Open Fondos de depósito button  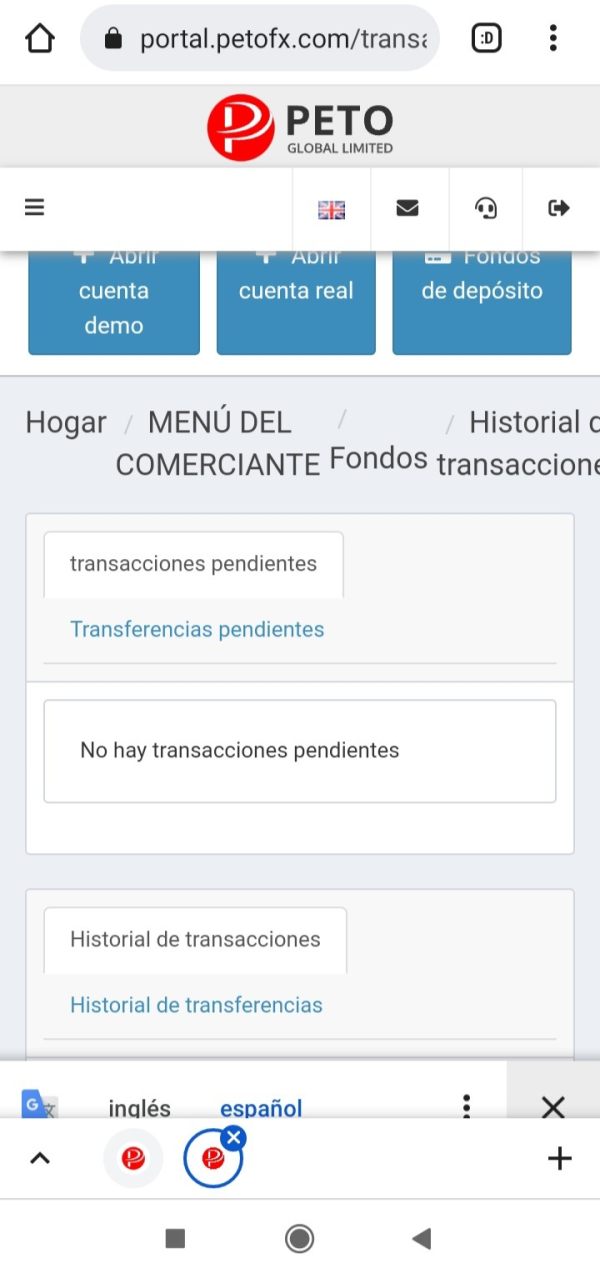coord(482,301)
